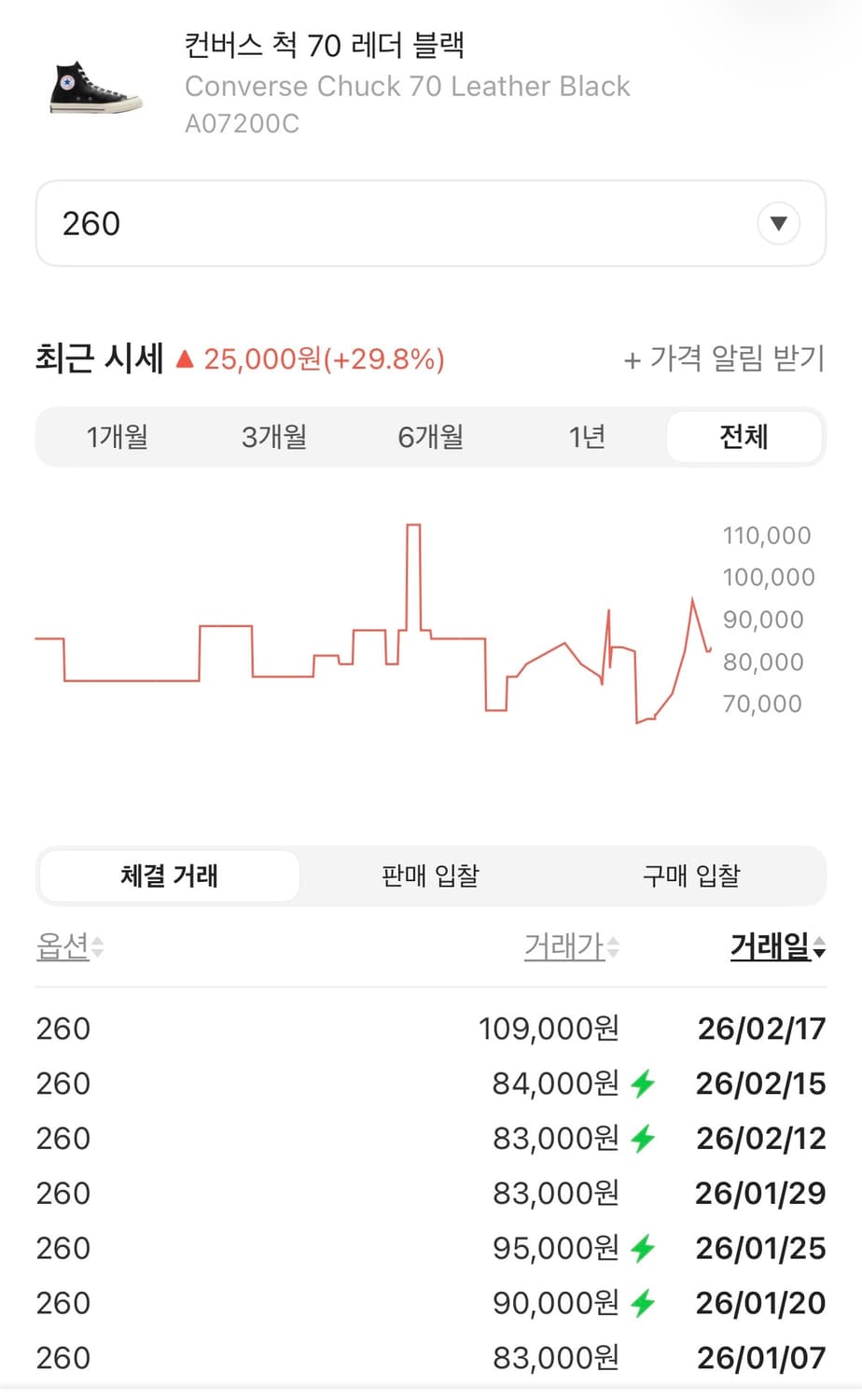Select the 1개월 chart period tab
The height and width of the screenshot is (1400, 862).
pyautogui.click(x=118, y=436)
